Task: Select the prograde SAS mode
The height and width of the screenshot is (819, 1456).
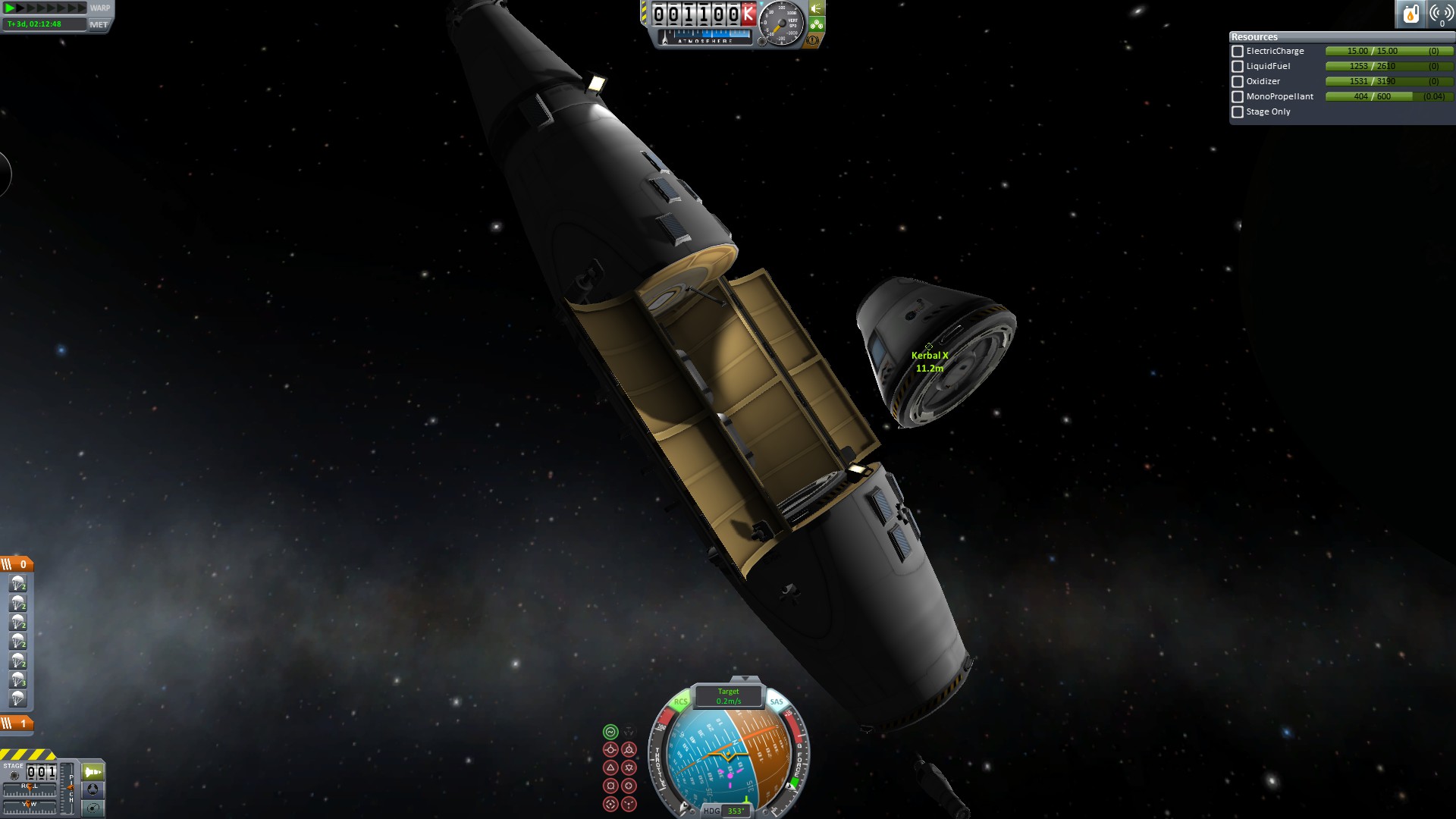Action: pos(610,750)
